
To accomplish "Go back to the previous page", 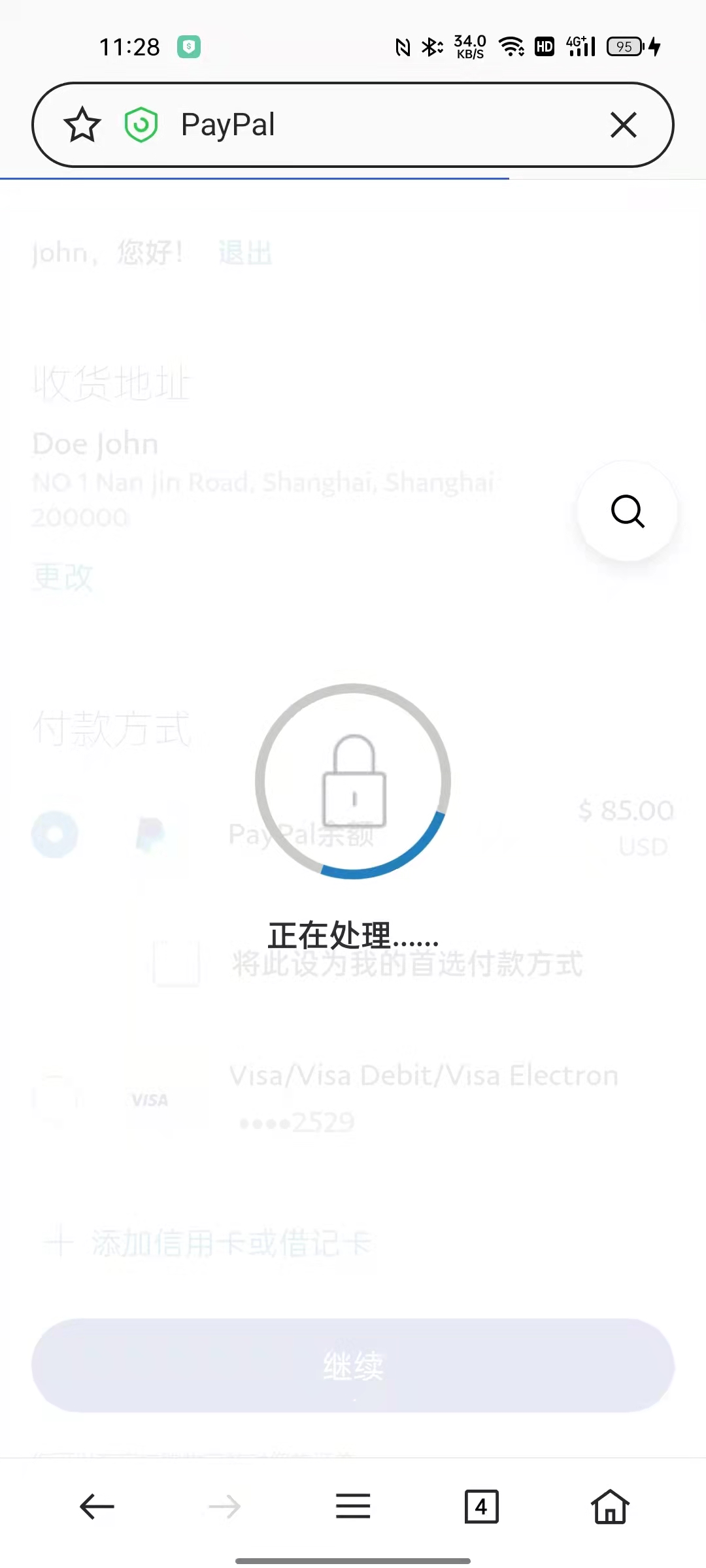I will coord(97,1507).
